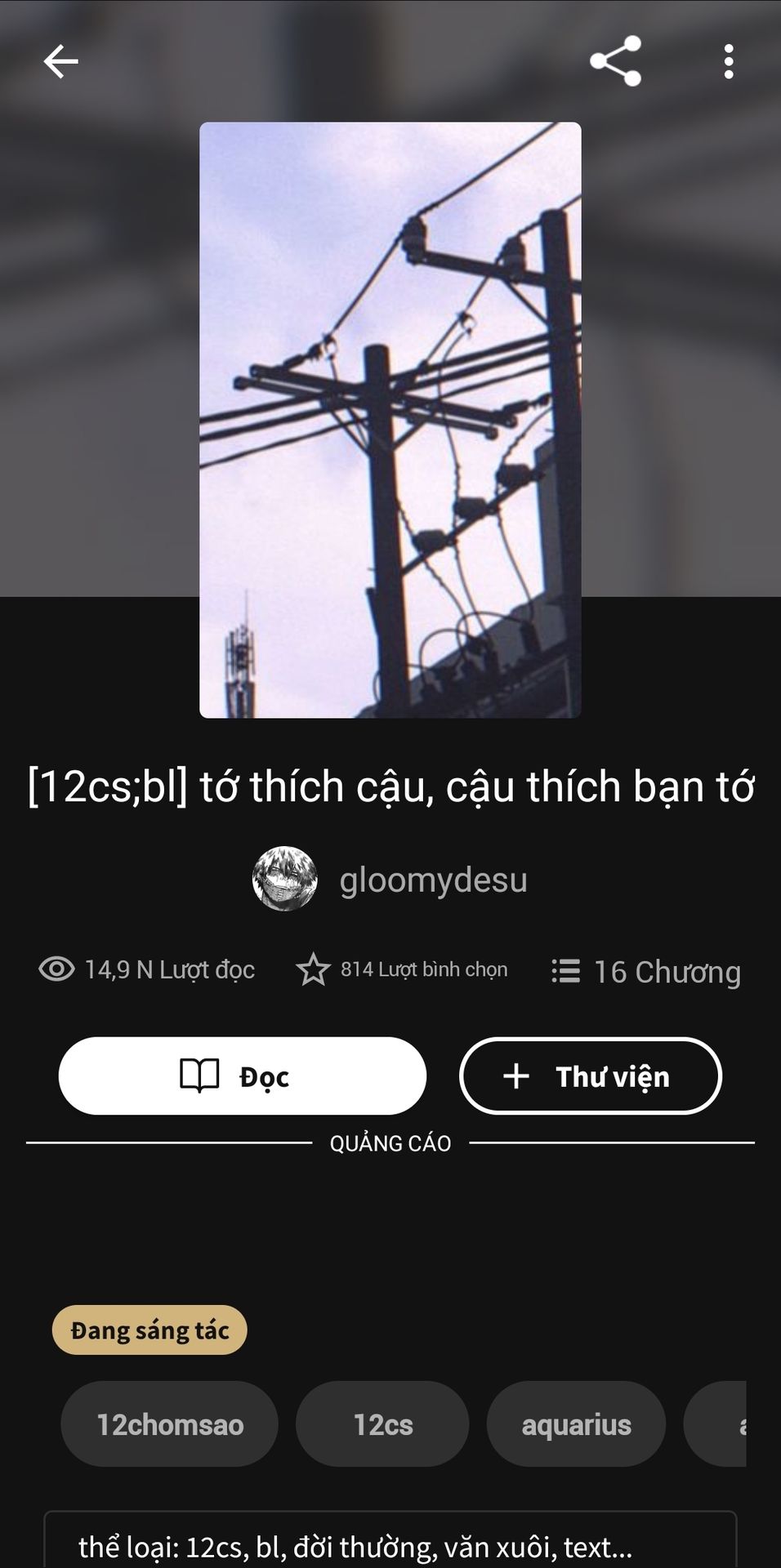Start reading with the Đọc button
The width and height of the screenshot is (781, 1568).
243,1076
